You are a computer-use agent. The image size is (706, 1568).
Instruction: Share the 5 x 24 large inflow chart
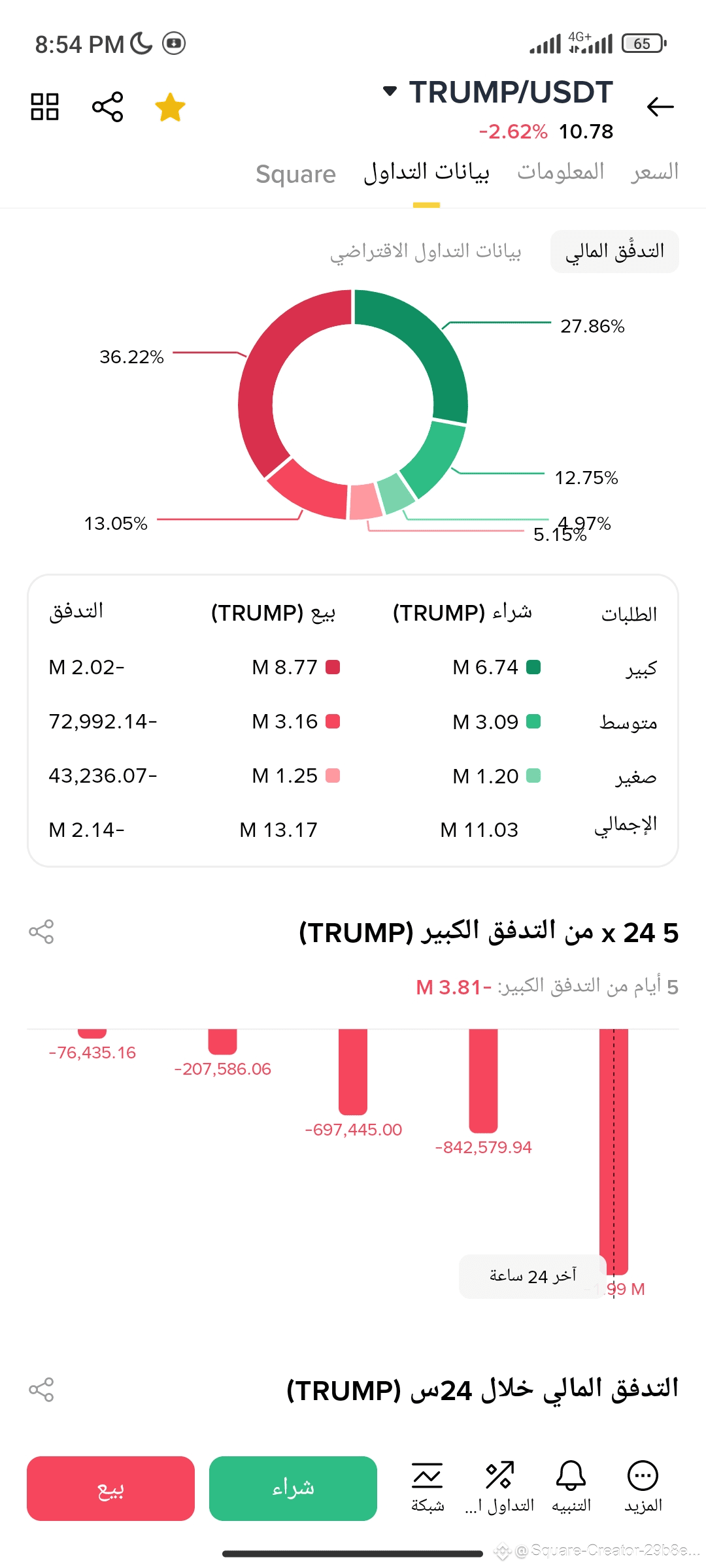41,932
